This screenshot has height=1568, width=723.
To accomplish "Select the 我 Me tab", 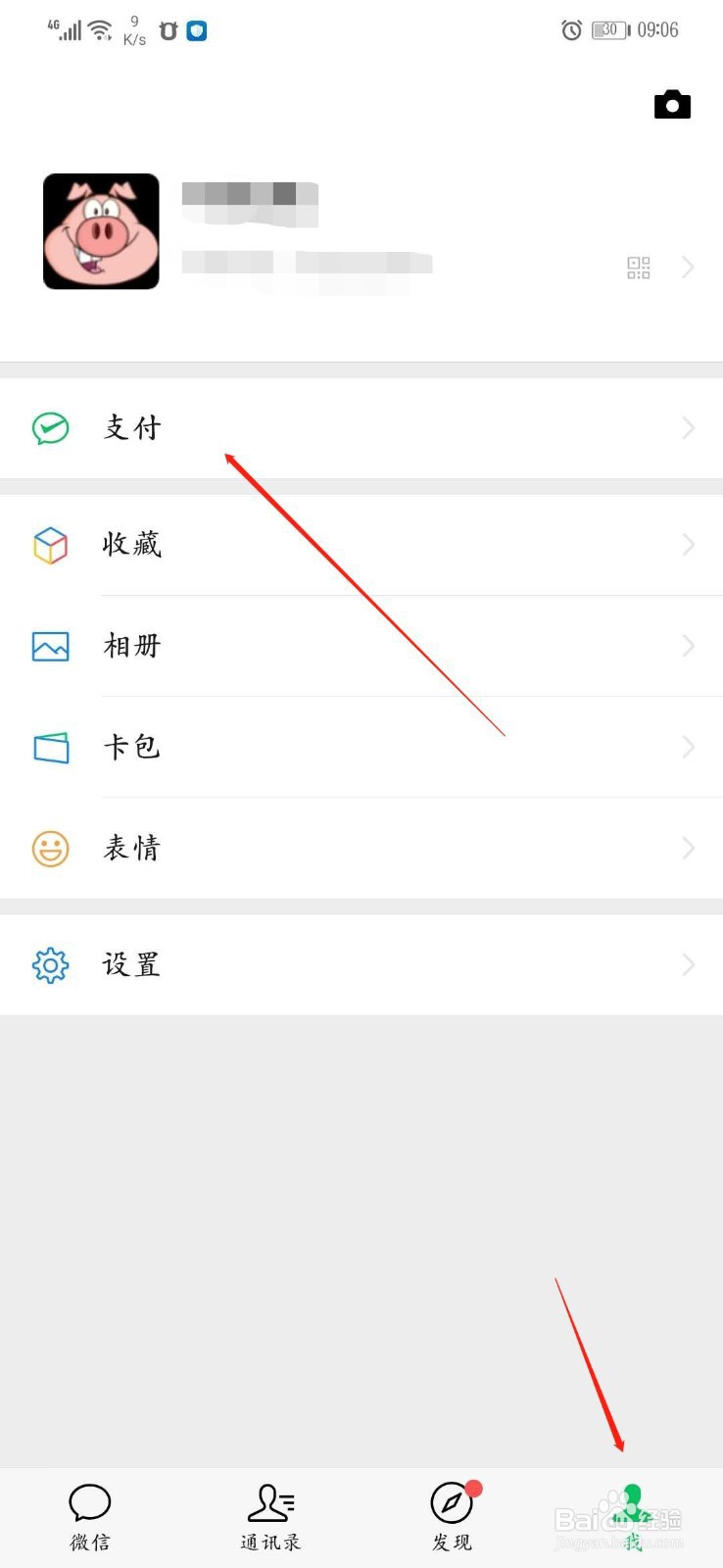I will [632, 1514].
